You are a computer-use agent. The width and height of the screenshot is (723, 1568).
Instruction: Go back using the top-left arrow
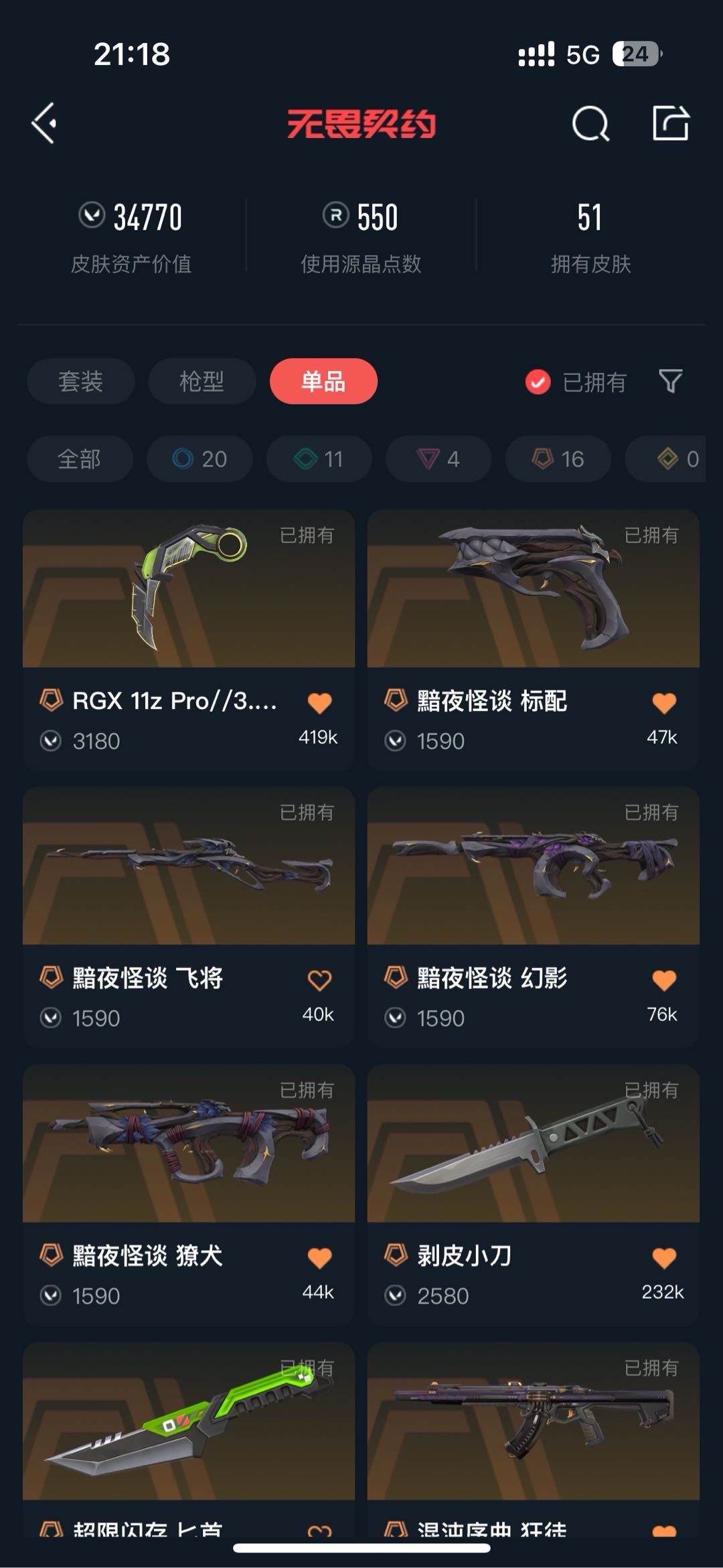45,123
